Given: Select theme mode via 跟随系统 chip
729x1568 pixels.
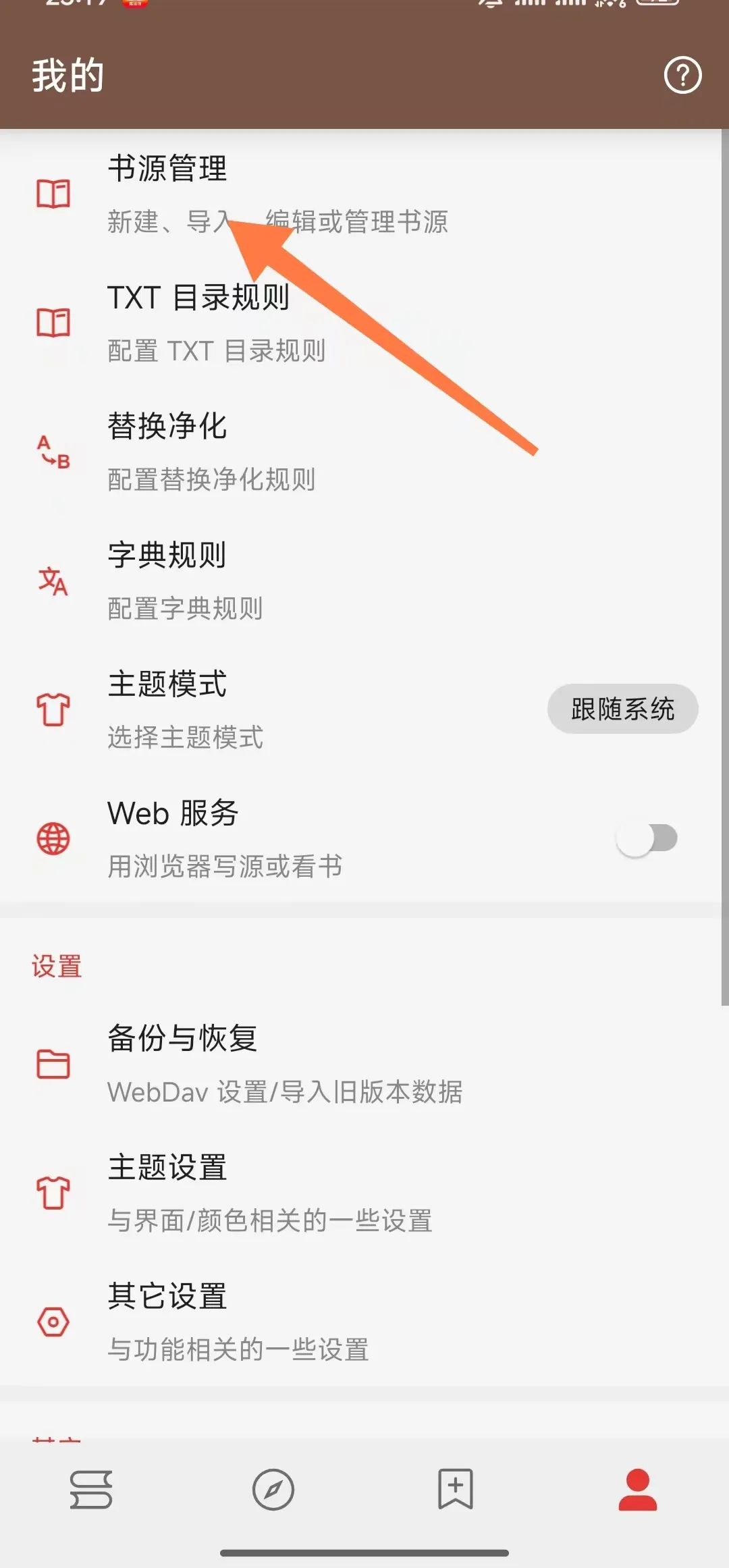Looking at the screenshot, I should [622, 709].
